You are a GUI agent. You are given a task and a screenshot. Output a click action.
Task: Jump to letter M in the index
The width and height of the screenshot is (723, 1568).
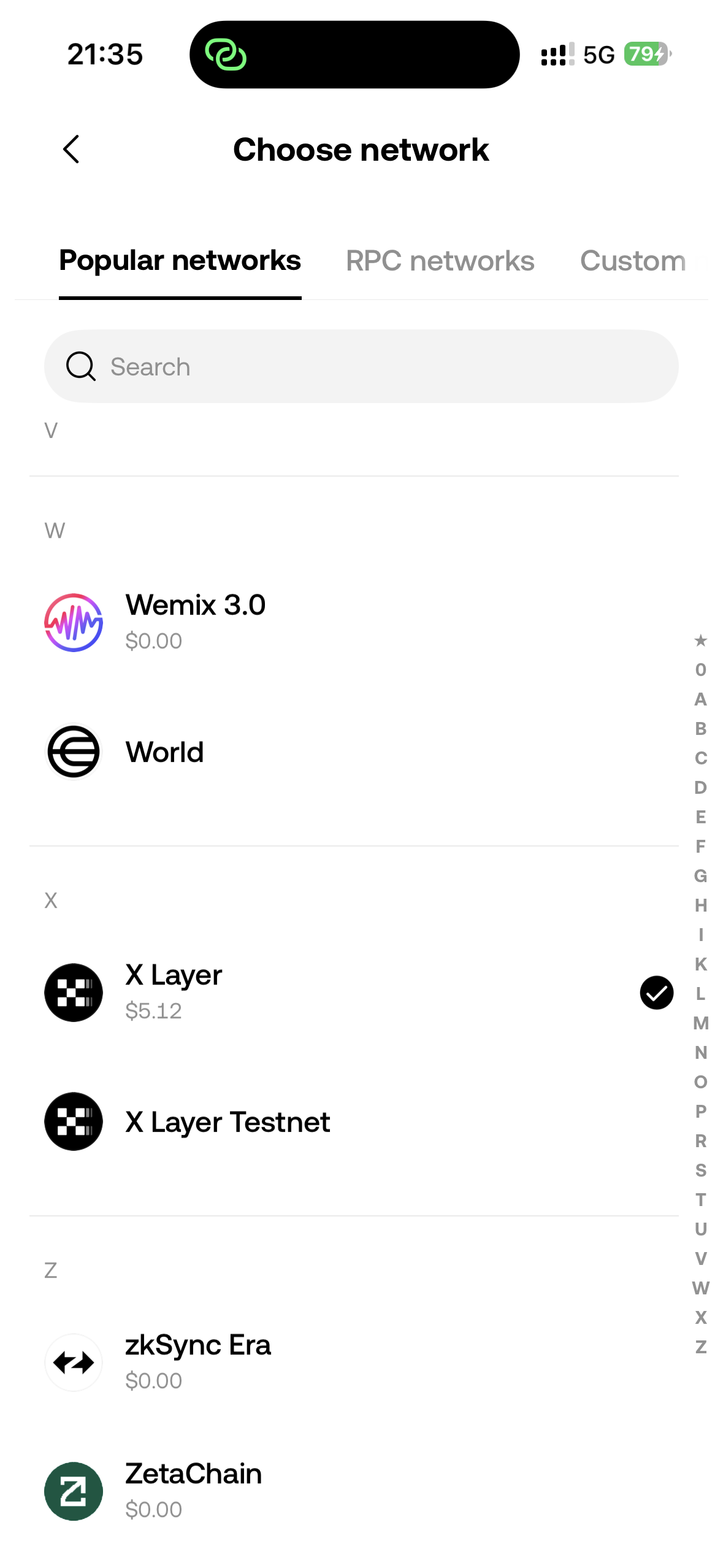(x=700, y=1023)
